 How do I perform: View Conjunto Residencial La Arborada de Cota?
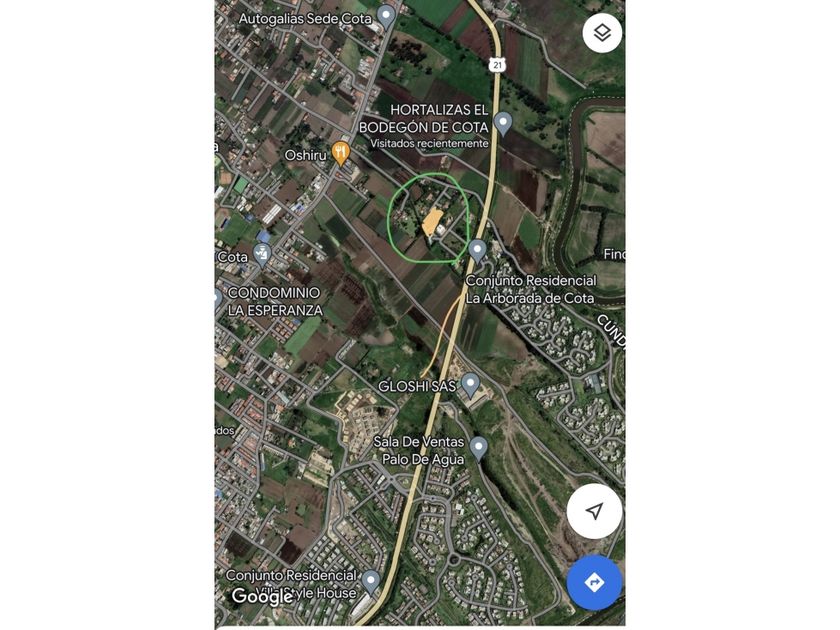(477, 249)
